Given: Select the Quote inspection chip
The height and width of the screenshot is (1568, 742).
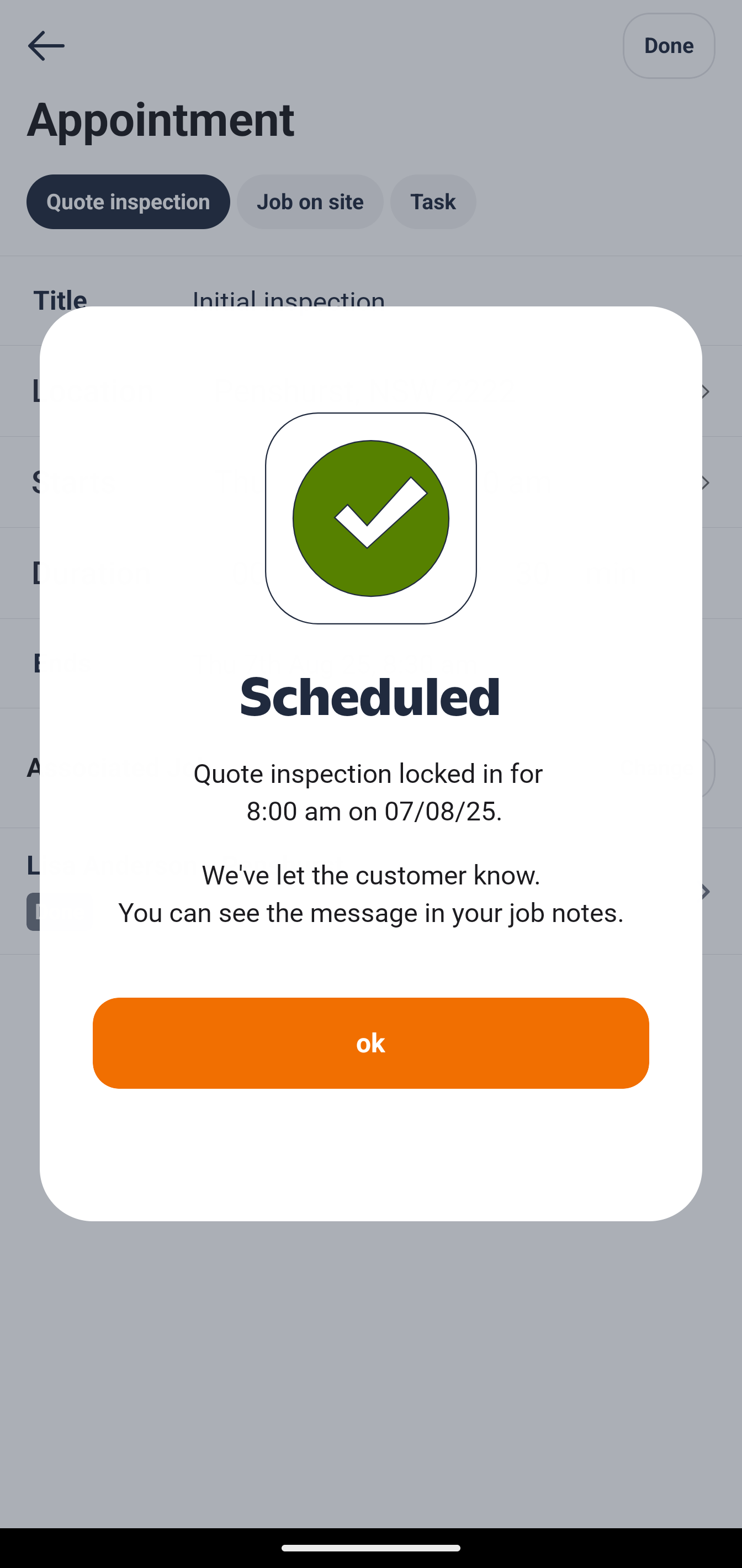Looking at the screenshot, I should (x=128, y=202).
